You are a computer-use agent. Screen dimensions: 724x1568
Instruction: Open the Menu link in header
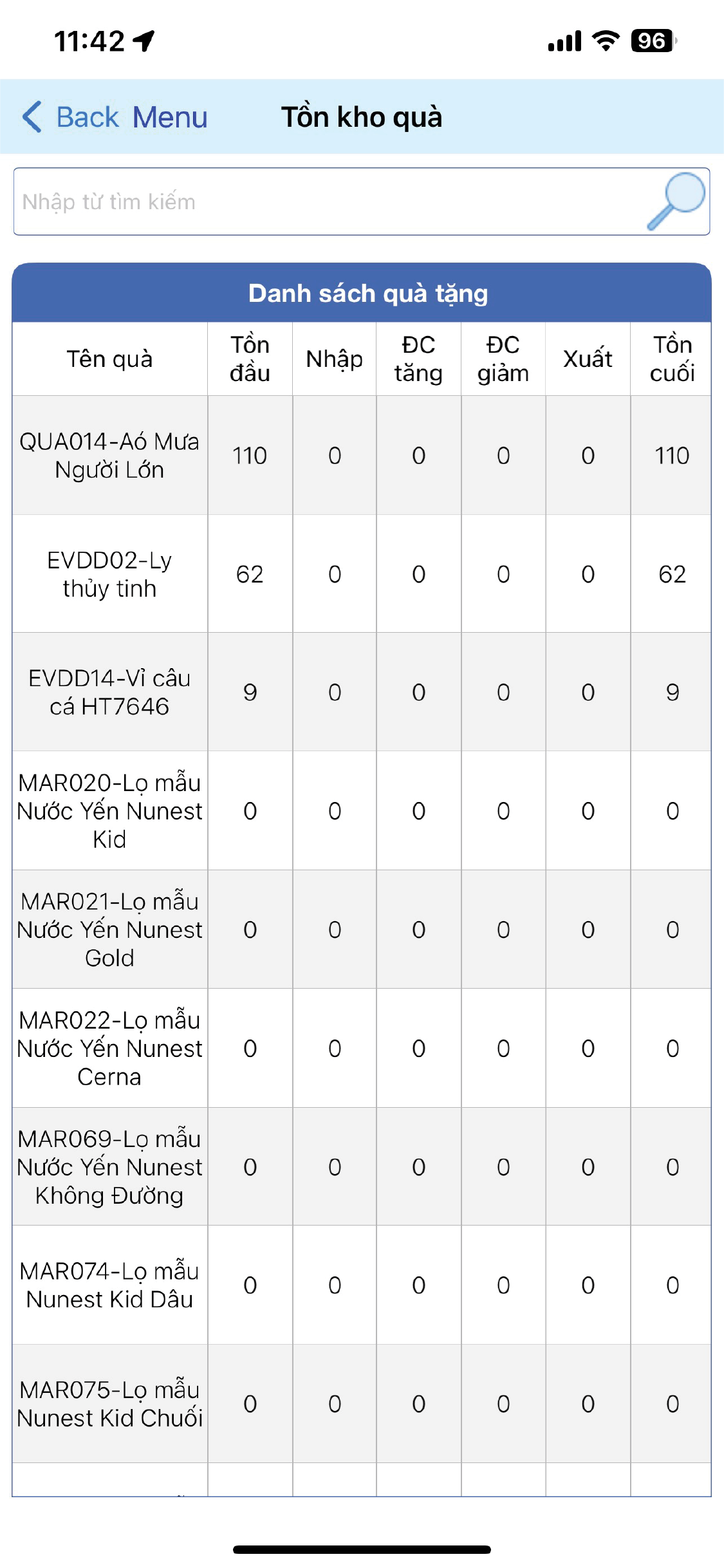(x=170, y=117)
